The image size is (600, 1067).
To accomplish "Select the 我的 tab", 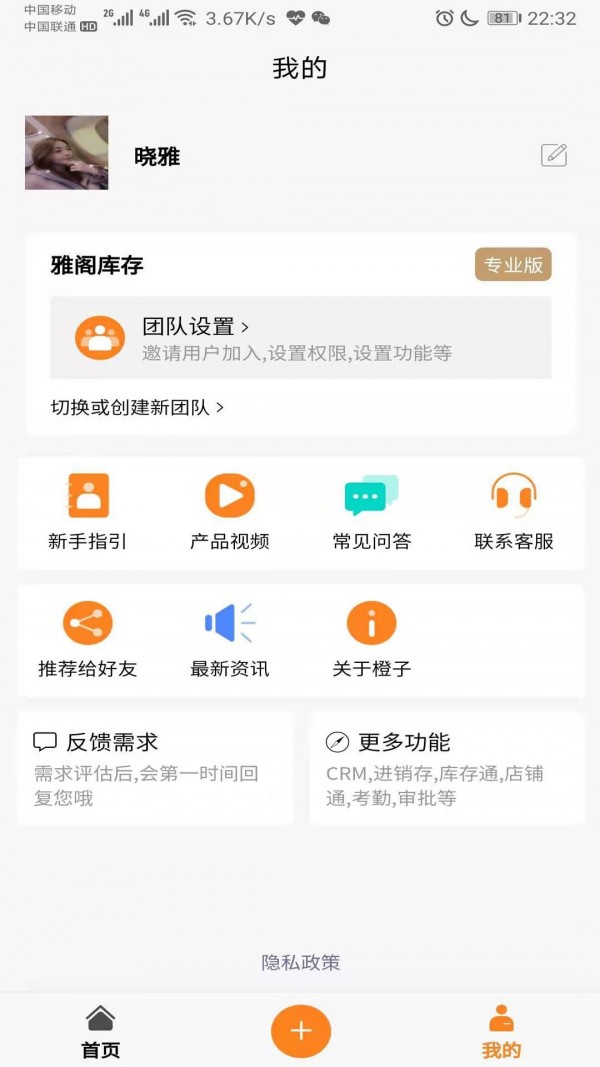I will pyautogui.click(x=501, y=1032).
